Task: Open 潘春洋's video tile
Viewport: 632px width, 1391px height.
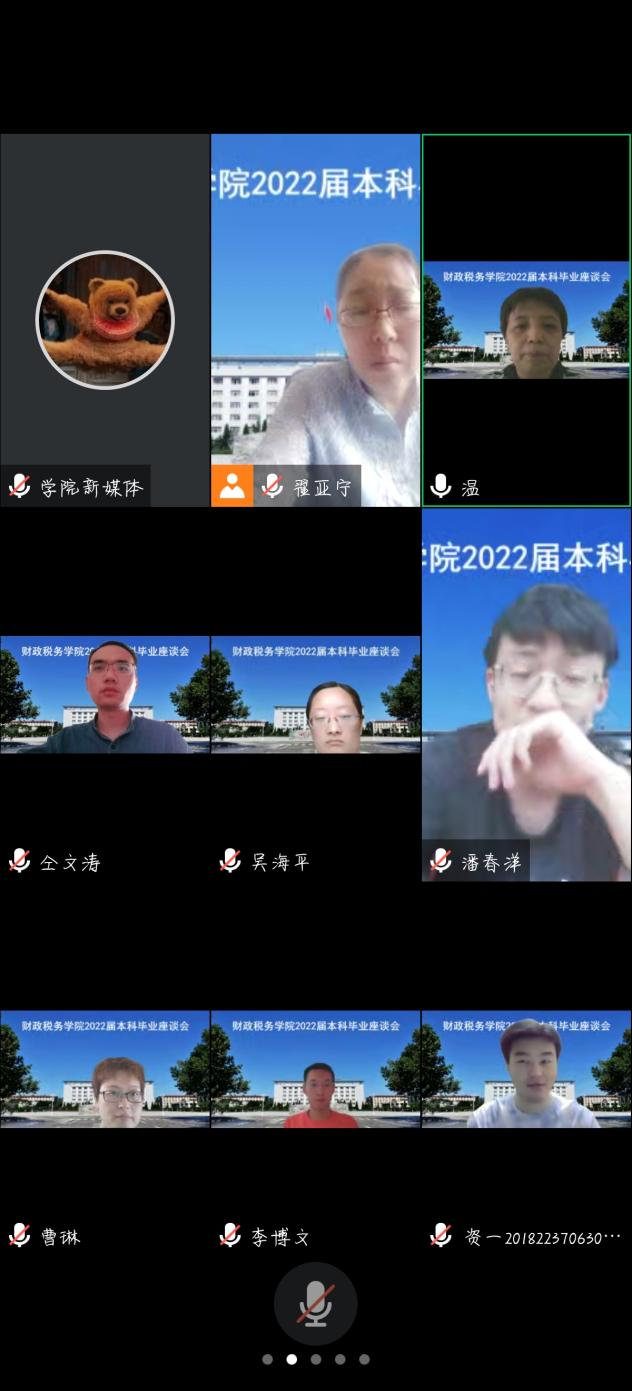Action: coord(526,695)
